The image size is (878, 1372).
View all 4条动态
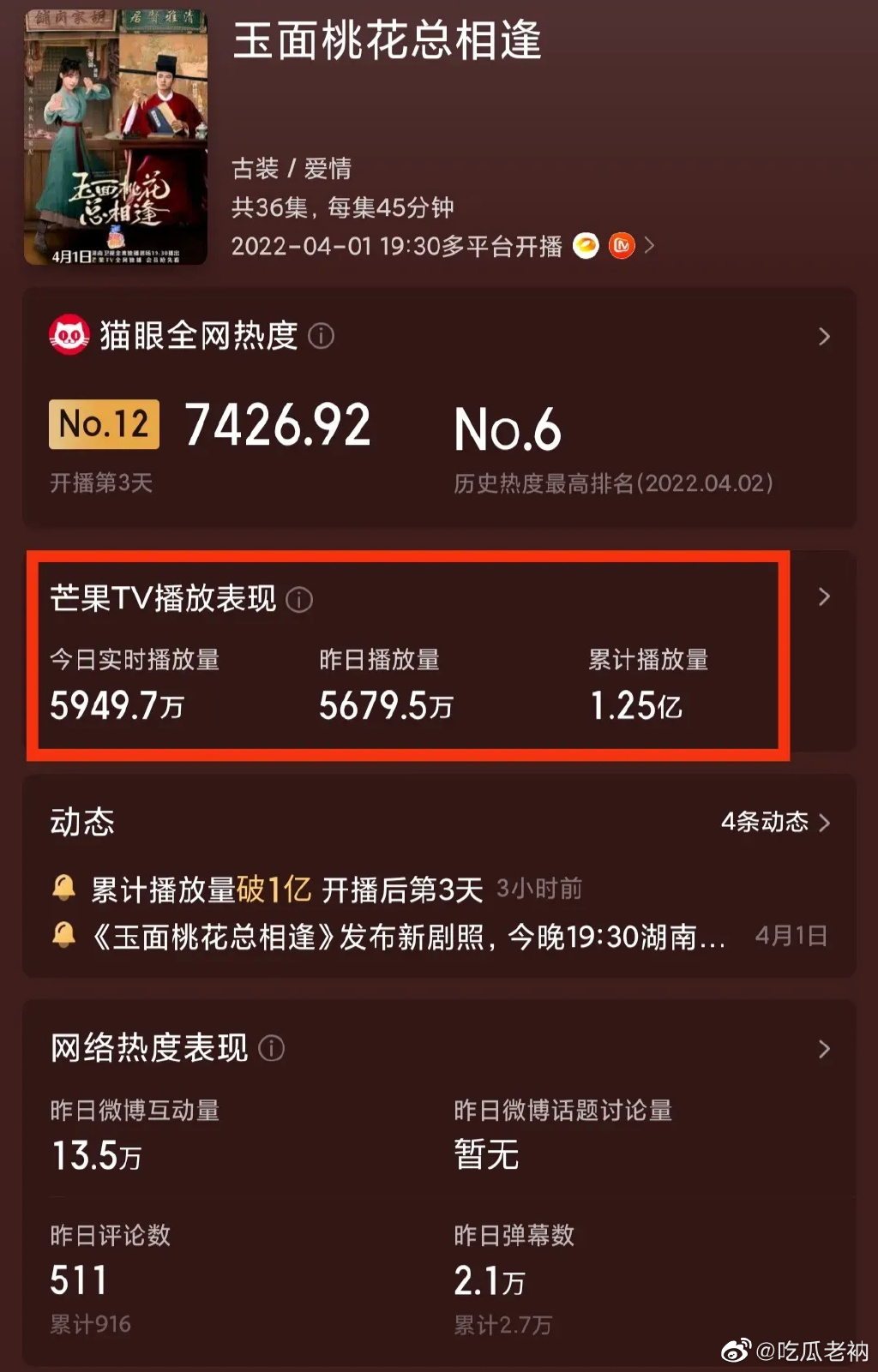pos(775,823)
